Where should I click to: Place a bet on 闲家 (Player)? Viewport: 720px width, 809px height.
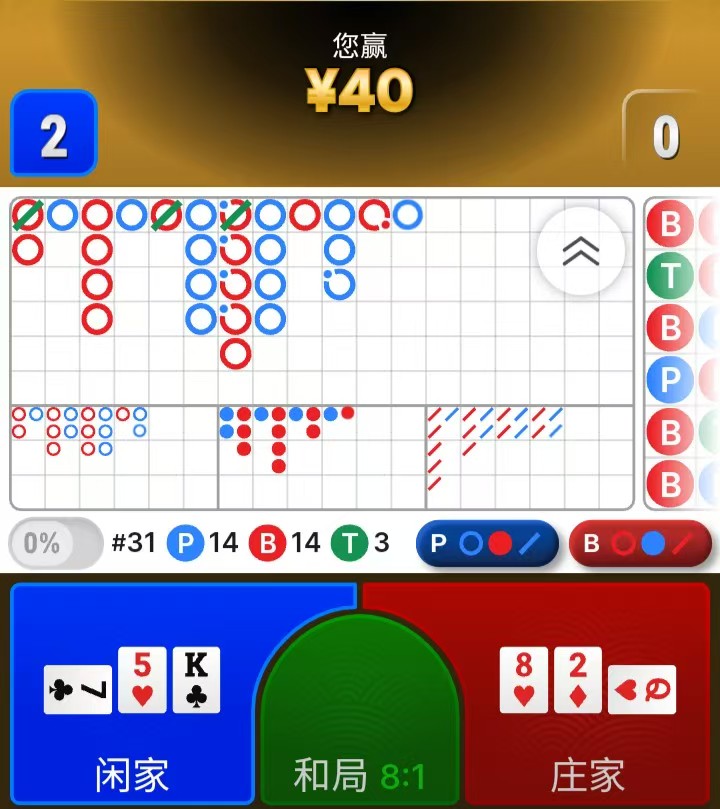click(132, 700)
